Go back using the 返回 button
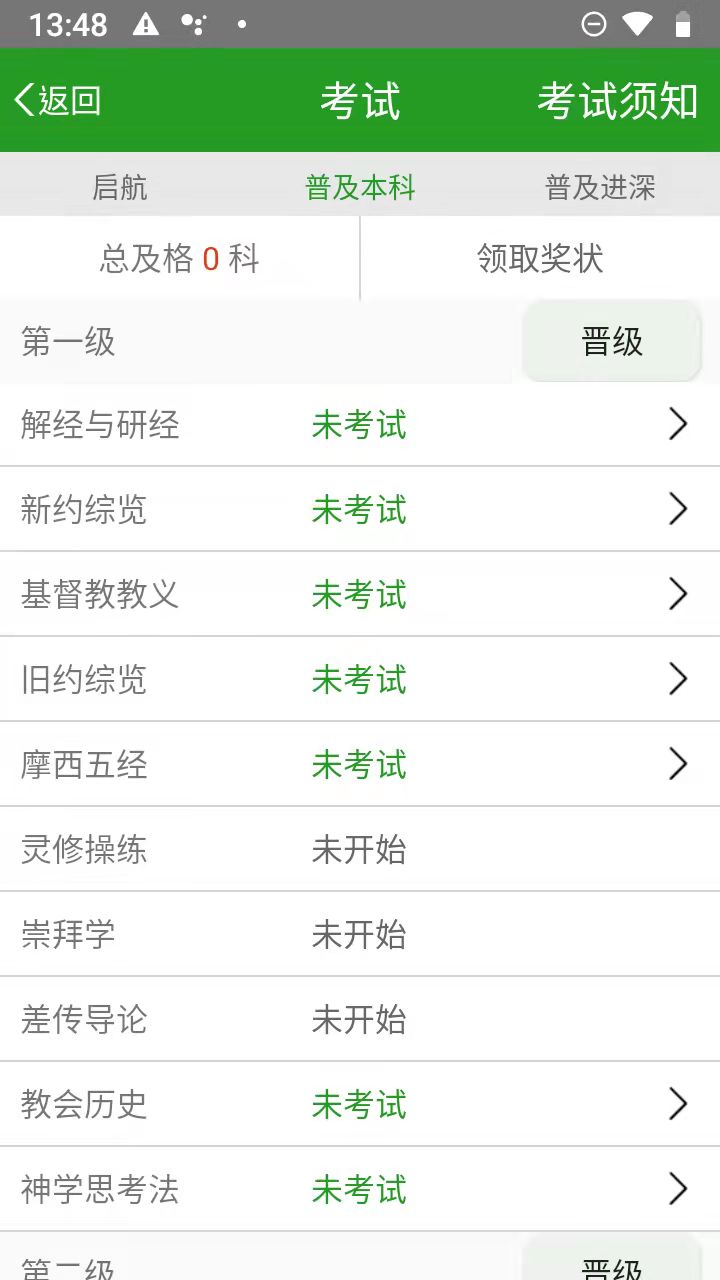 click(x=58, y=101)
